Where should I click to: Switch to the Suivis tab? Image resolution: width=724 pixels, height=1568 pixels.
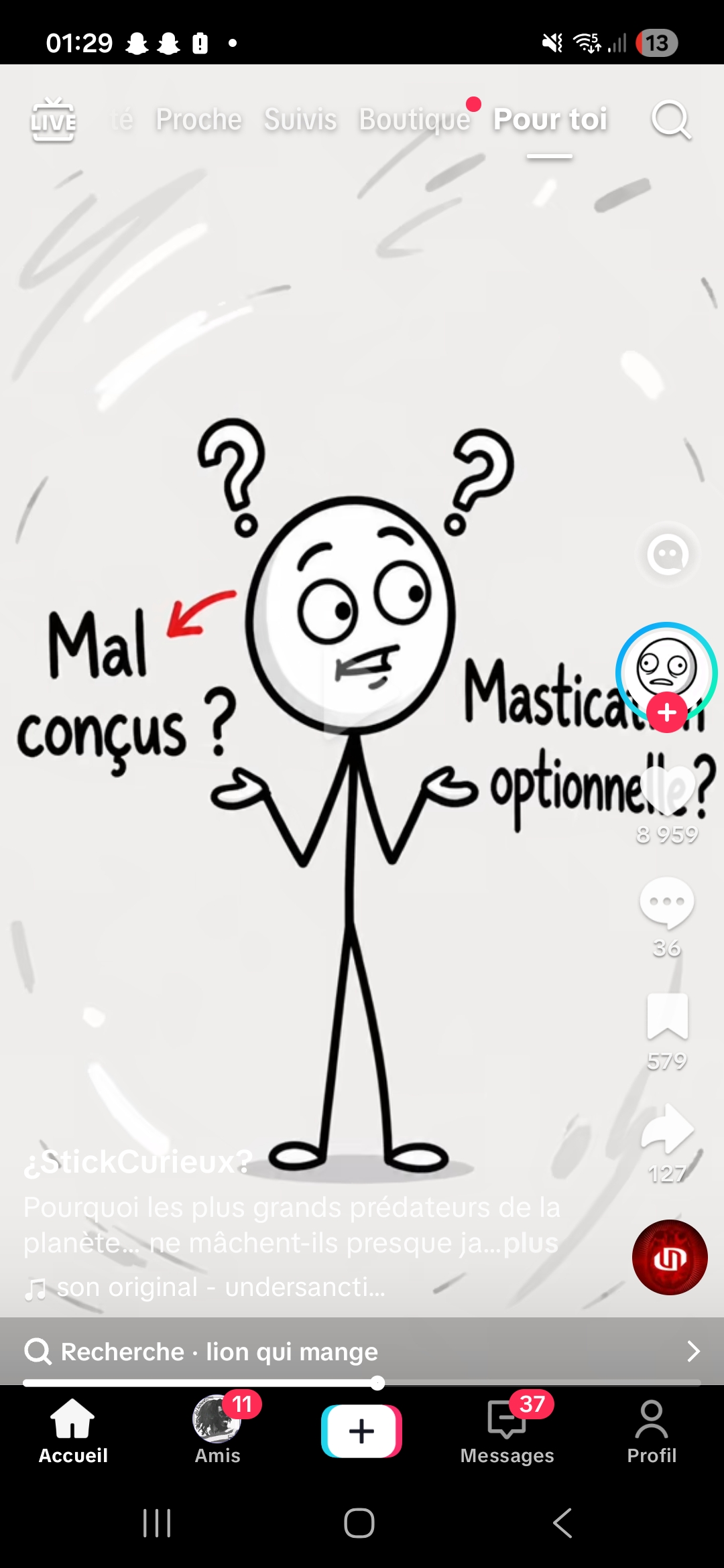coord(300,120)
